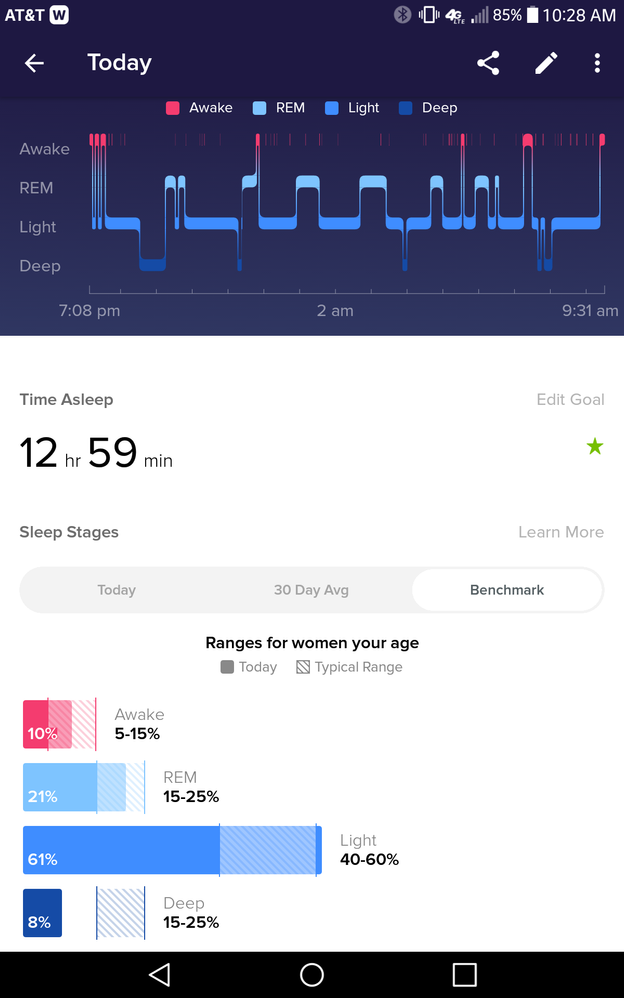Go back using the top-left arrow

coord(35,63)
